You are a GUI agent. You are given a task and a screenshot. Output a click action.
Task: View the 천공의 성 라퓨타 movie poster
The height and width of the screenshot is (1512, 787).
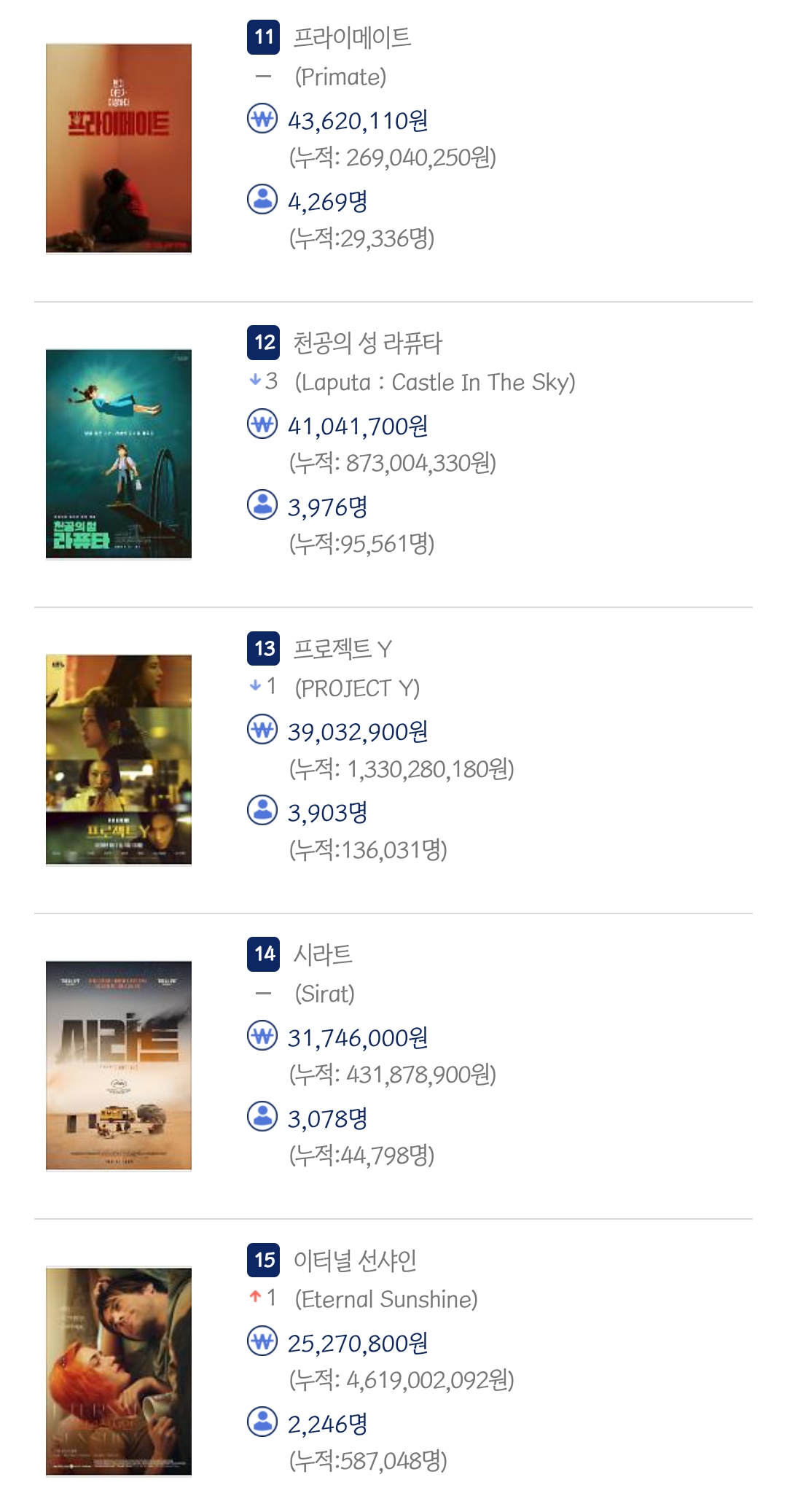coord(119,453)
